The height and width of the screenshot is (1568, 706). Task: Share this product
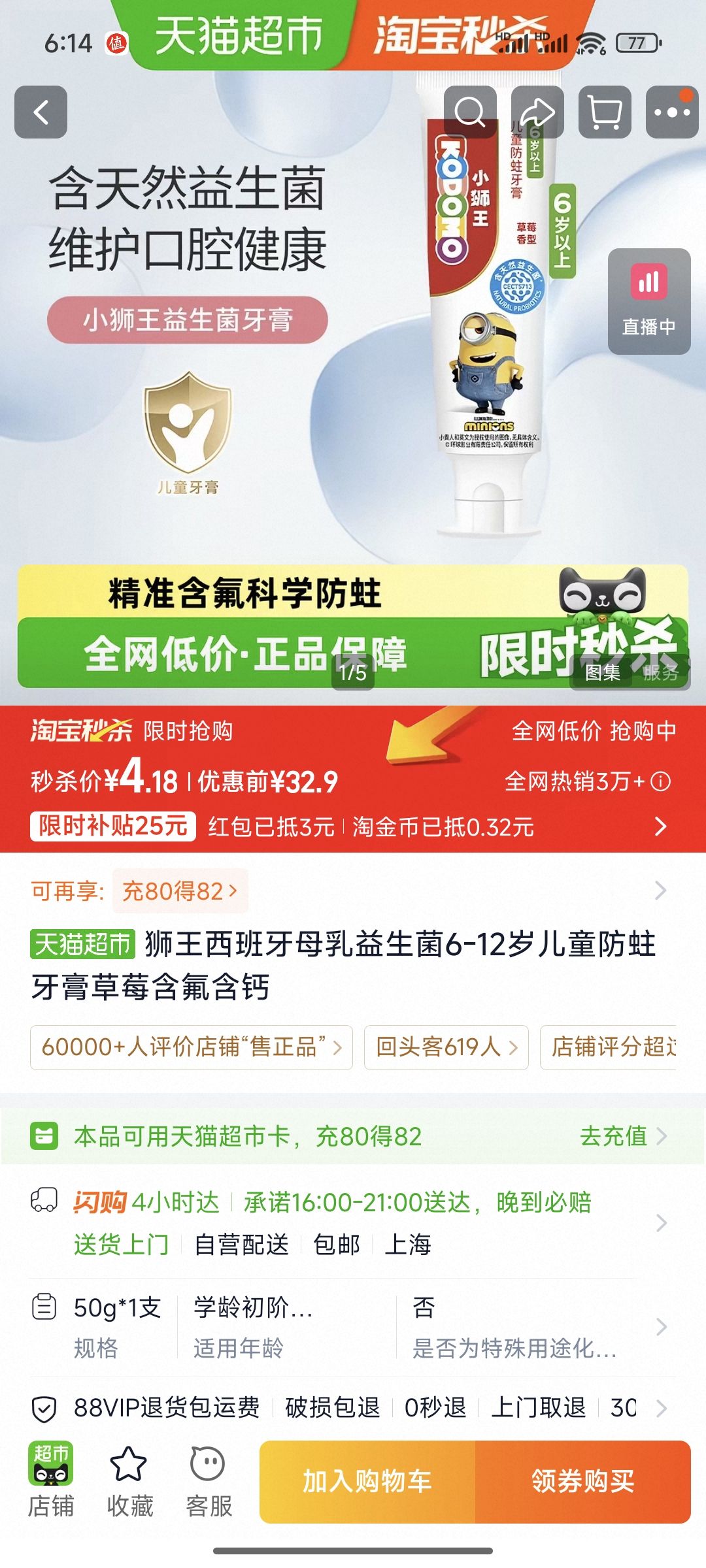point(537,112)
